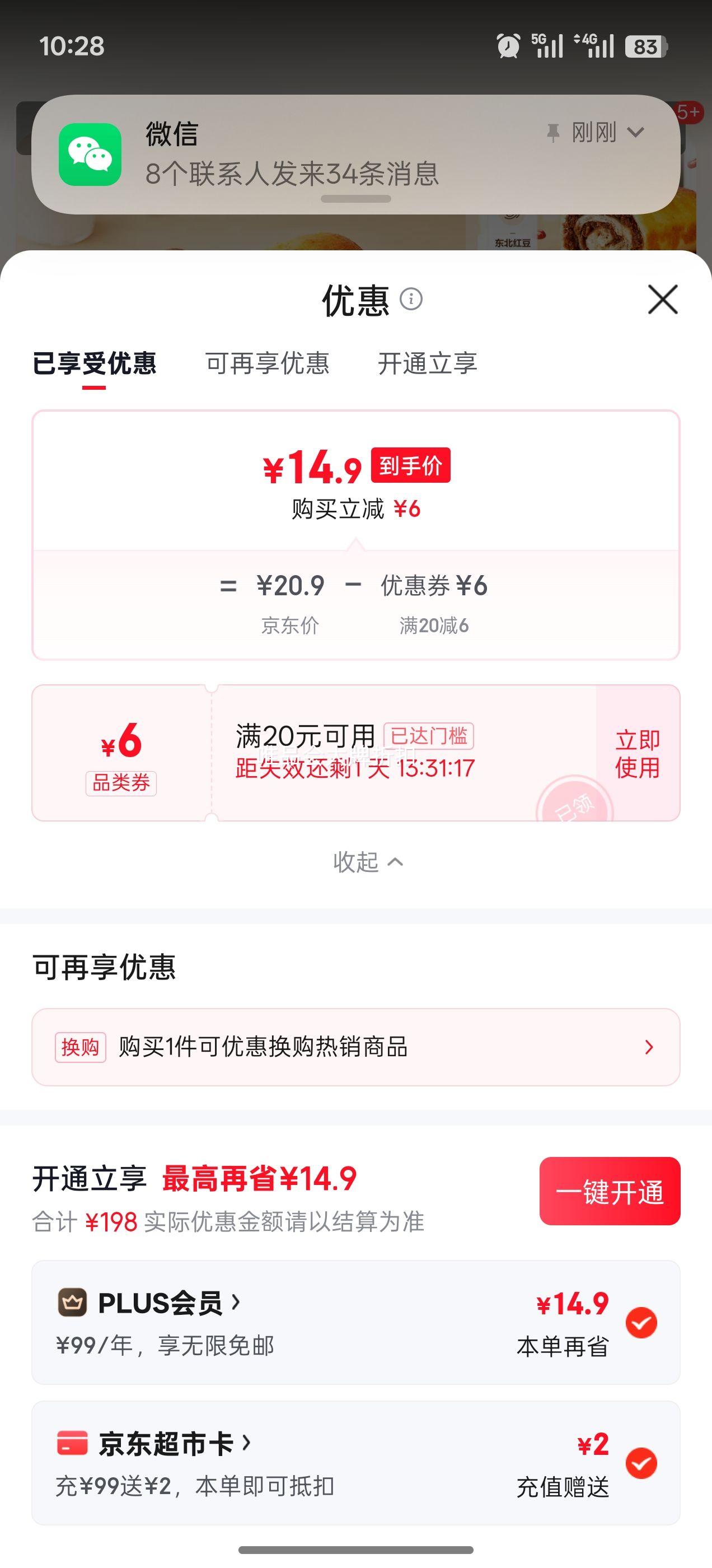Tap 立即使用 on the ¥6 coupon

click(x=637, y=754)
